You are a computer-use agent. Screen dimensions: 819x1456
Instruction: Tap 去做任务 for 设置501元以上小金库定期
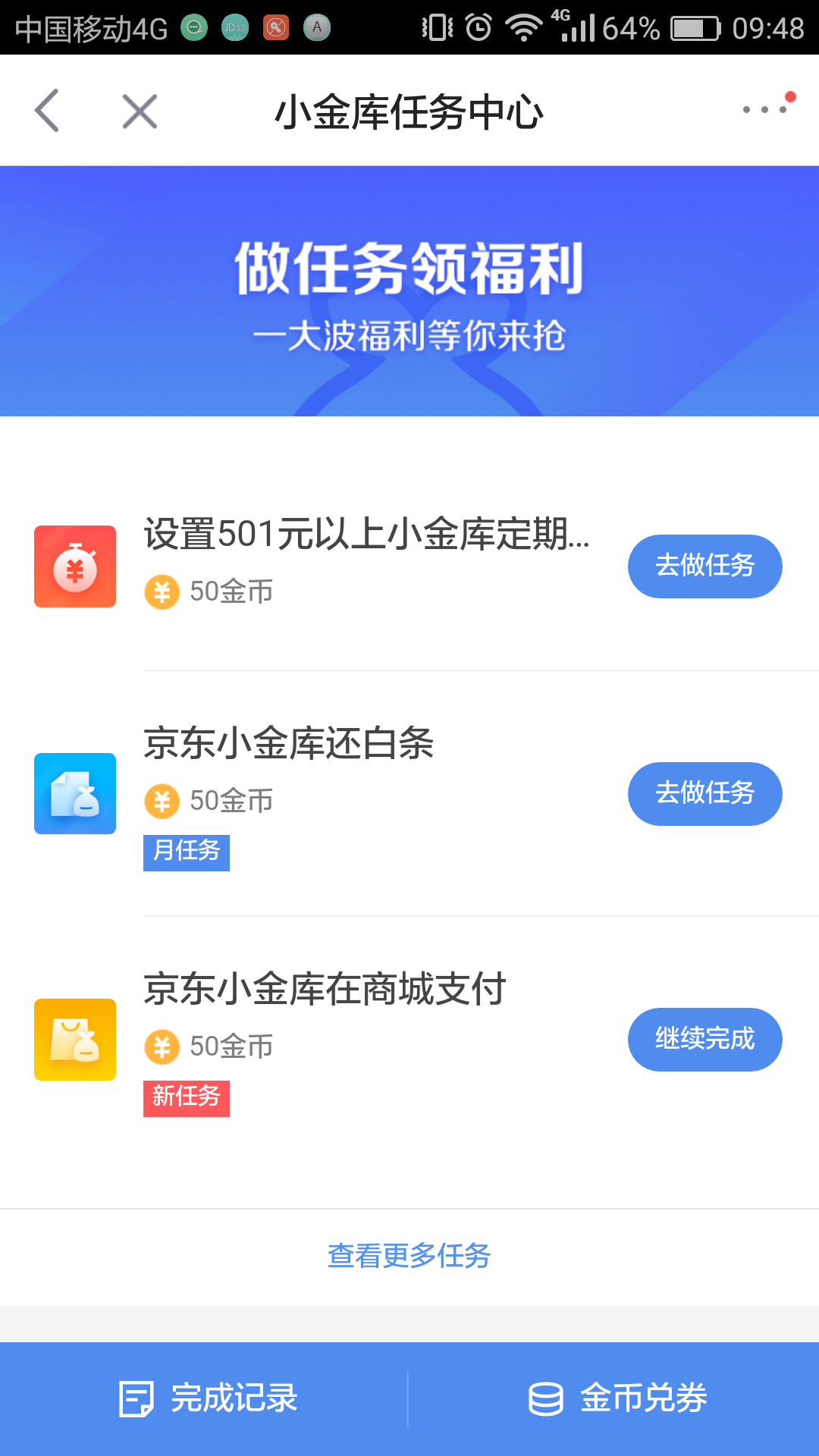pos(704,566)
